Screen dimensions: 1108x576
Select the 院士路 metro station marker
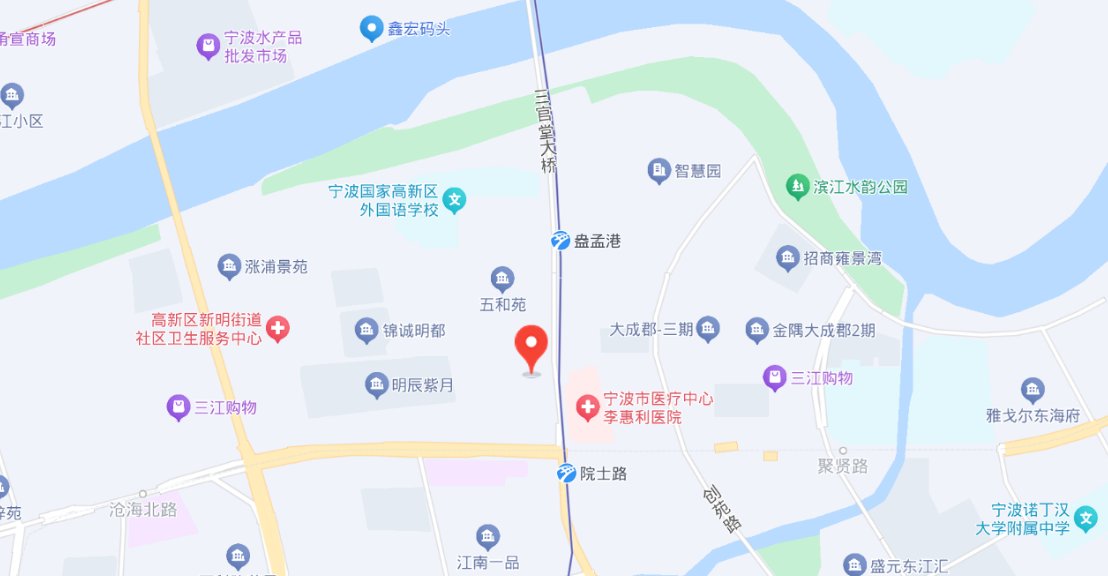pos(567,473)
